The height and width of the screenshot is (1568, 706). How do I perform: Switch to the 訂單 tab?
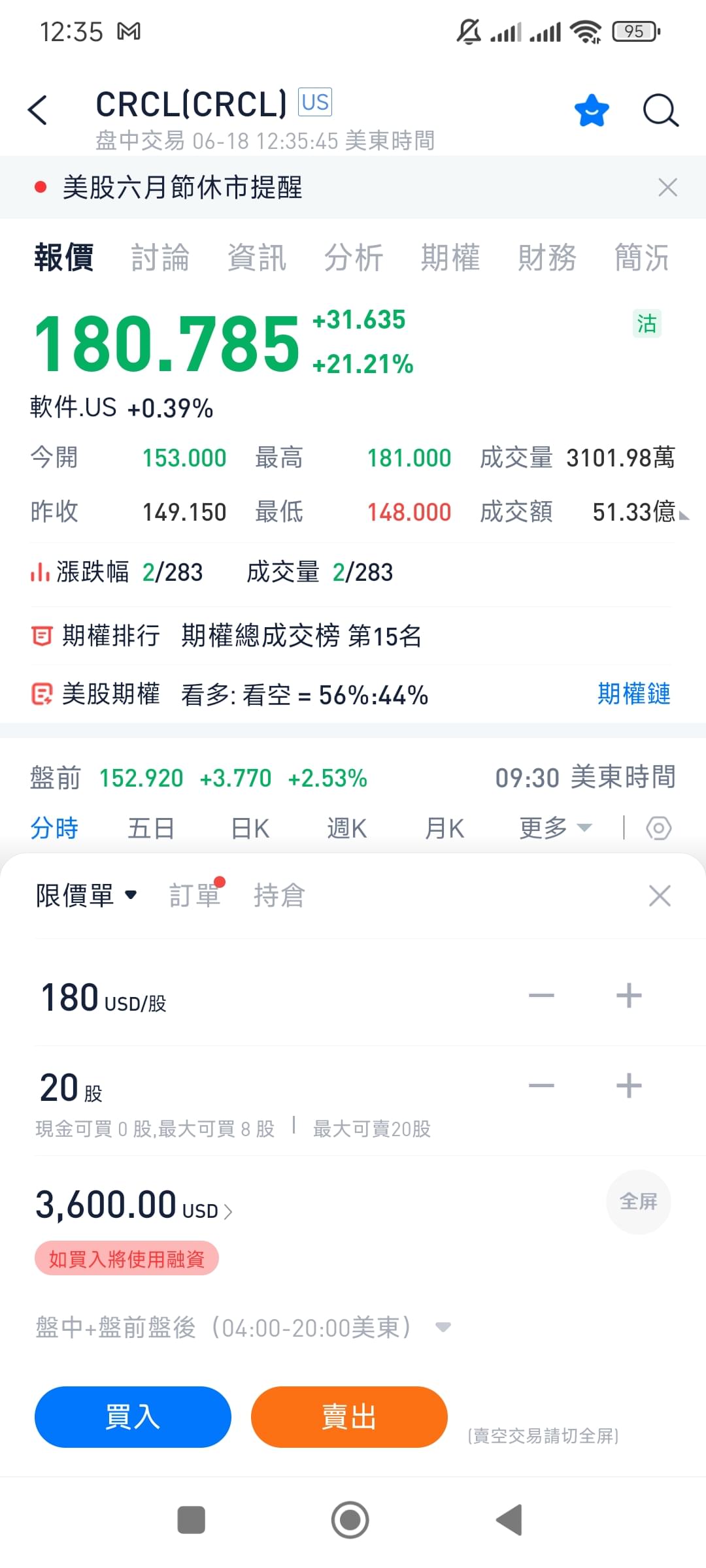click(x=195, y=895)
